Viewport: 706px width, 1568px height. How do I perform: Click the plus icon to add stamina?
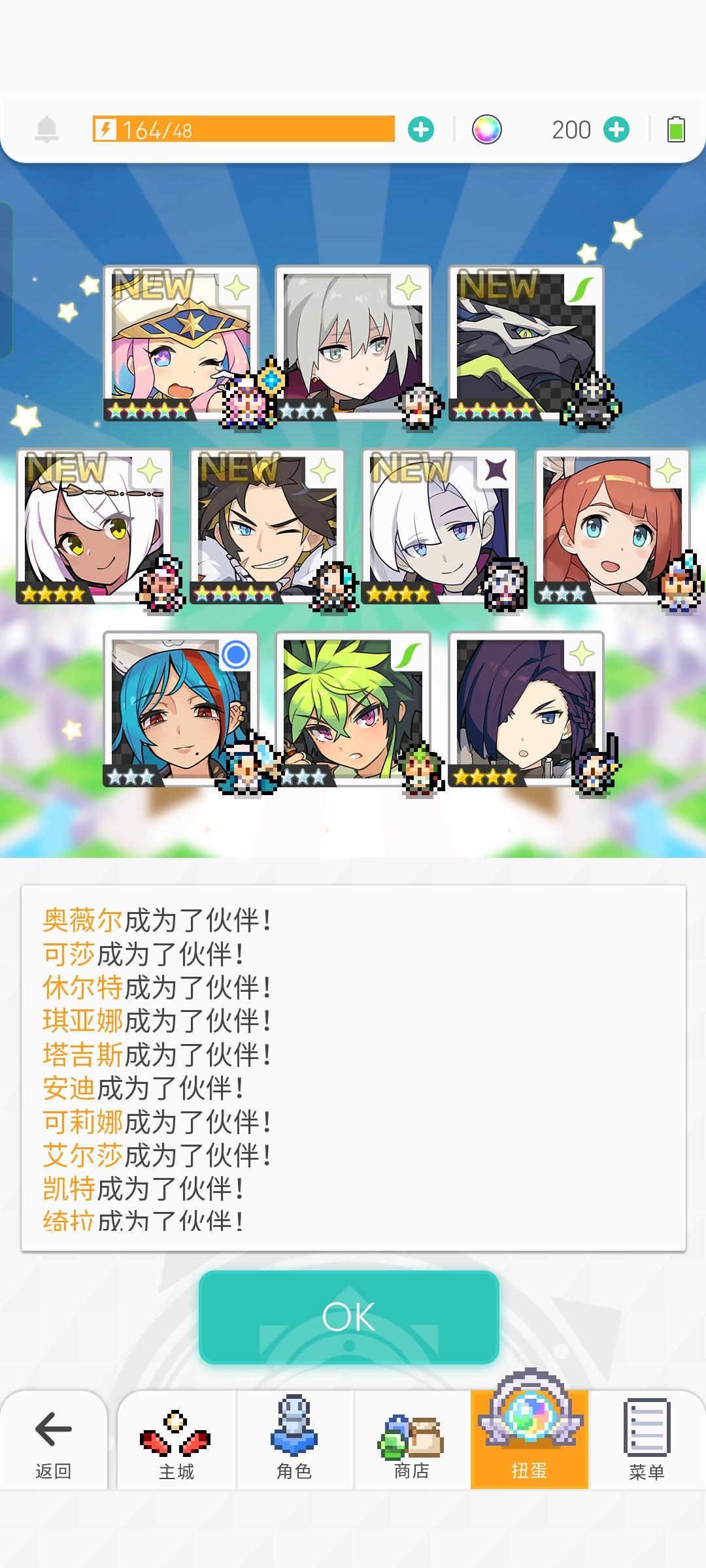pos(422,129)
